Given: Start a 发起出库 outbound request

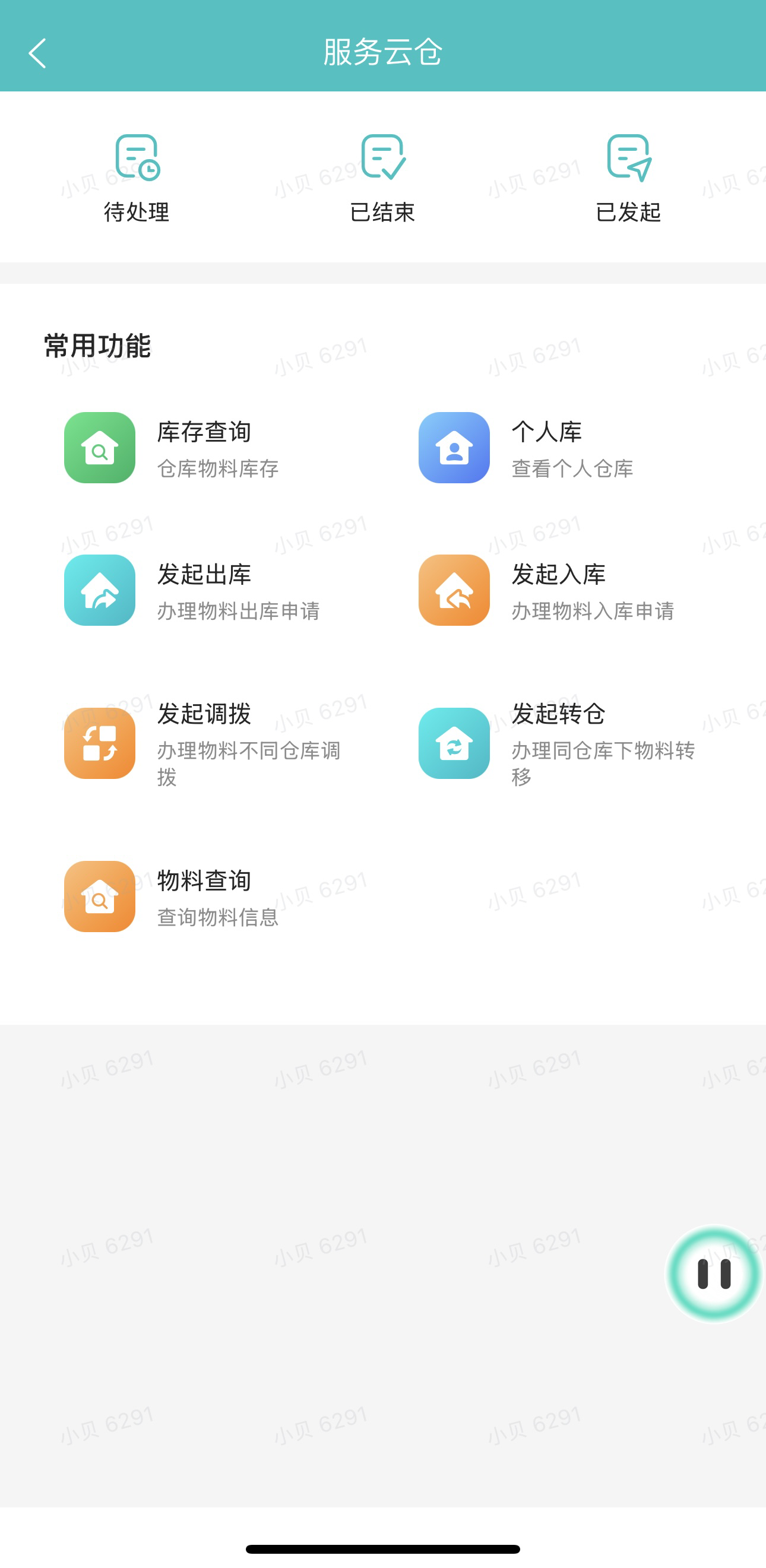Looking at the screenshot, I should coord(100,590).
